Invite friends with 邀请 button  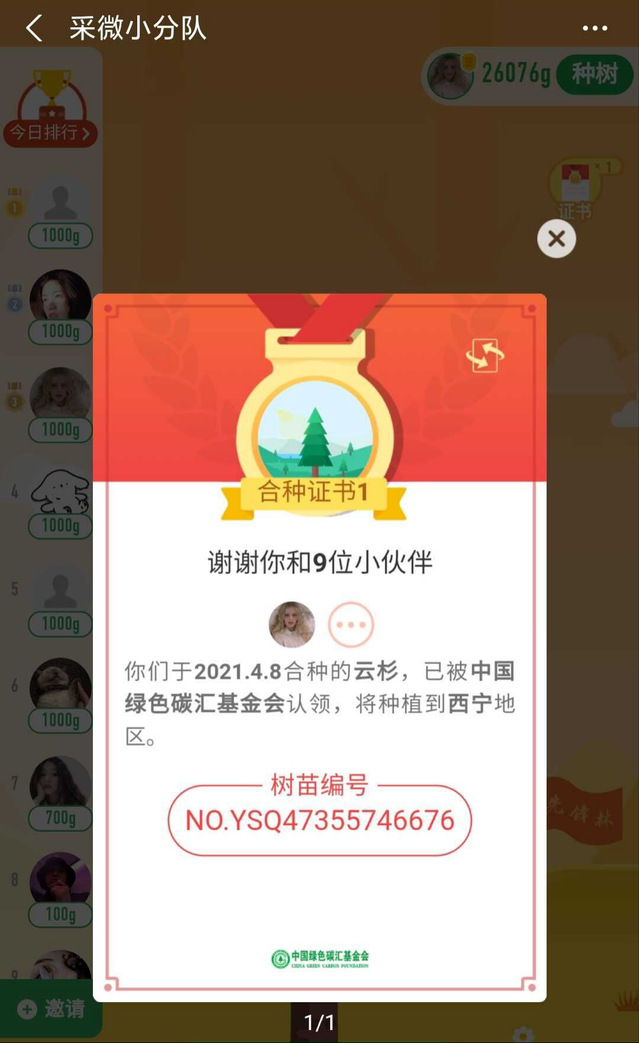[52, 1008]
